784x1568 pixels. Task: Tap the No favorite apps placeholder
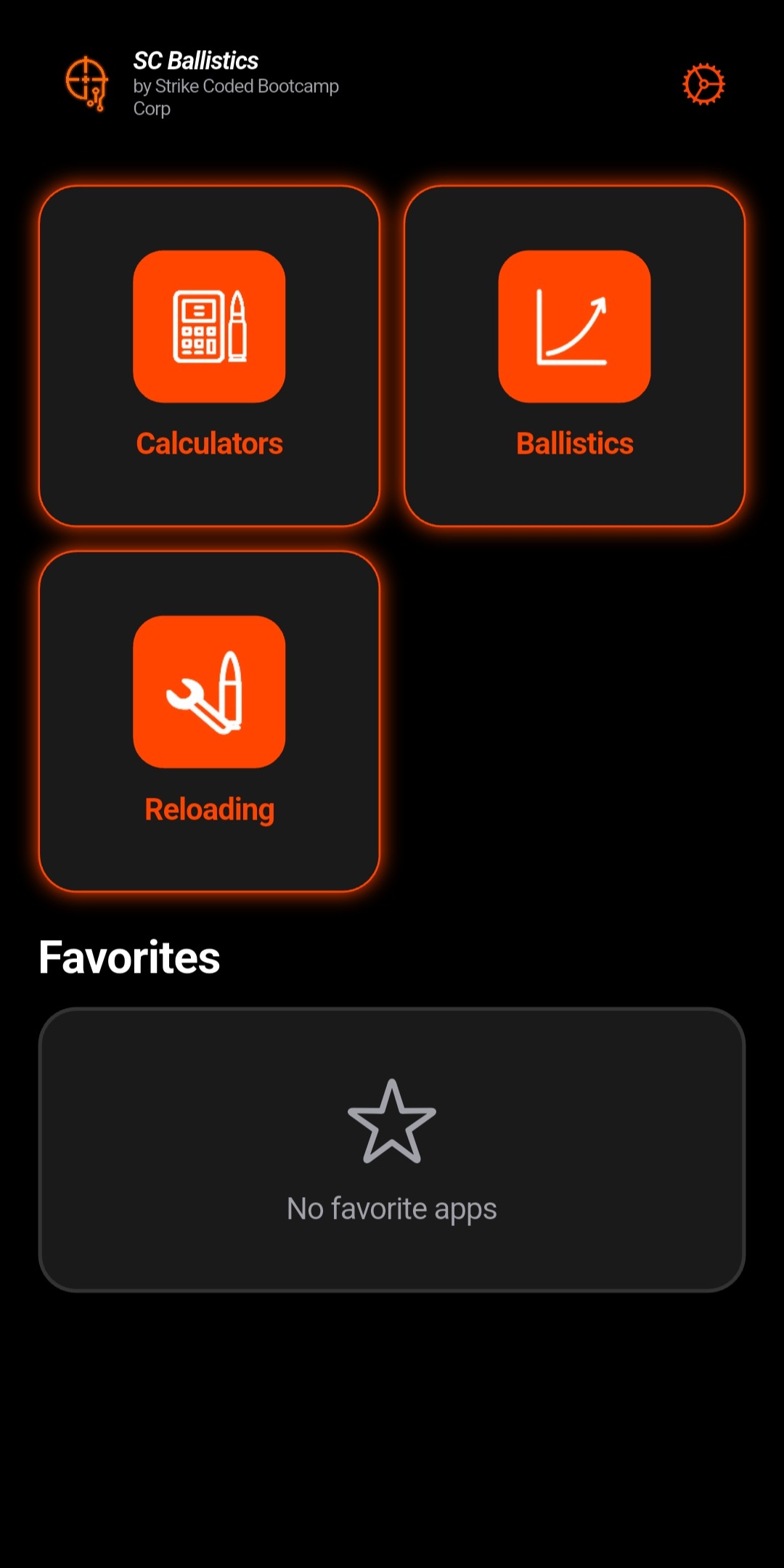[x=391, y=1208]
